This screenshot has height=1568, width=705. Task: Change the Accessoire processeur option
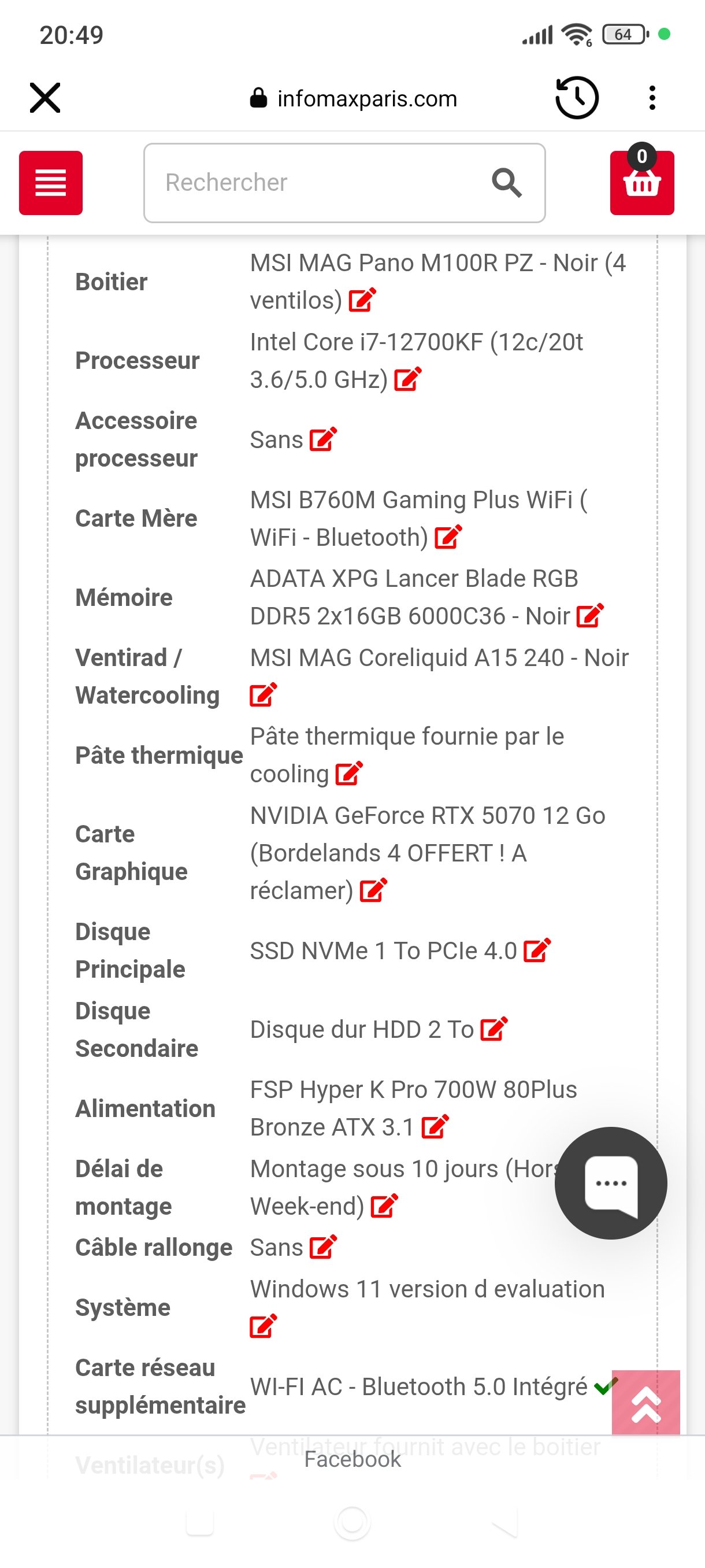[323, 439]
